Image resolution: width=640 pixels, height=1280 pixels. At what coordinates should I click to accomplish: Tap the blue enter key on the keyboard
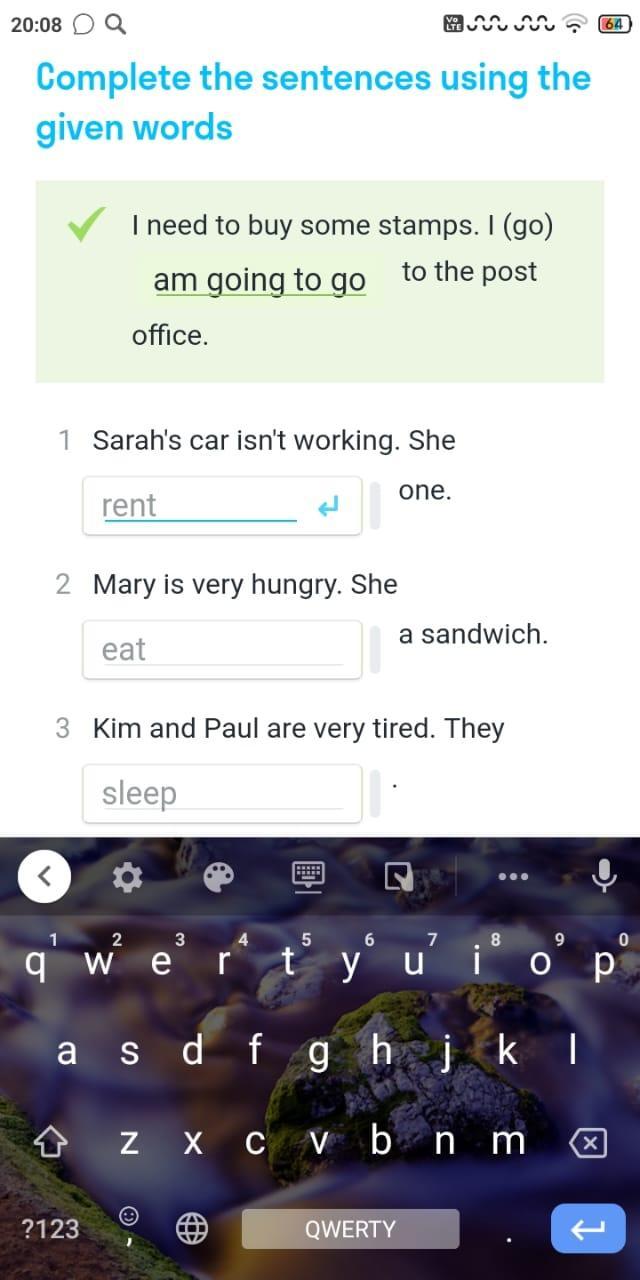(588, 1229)
